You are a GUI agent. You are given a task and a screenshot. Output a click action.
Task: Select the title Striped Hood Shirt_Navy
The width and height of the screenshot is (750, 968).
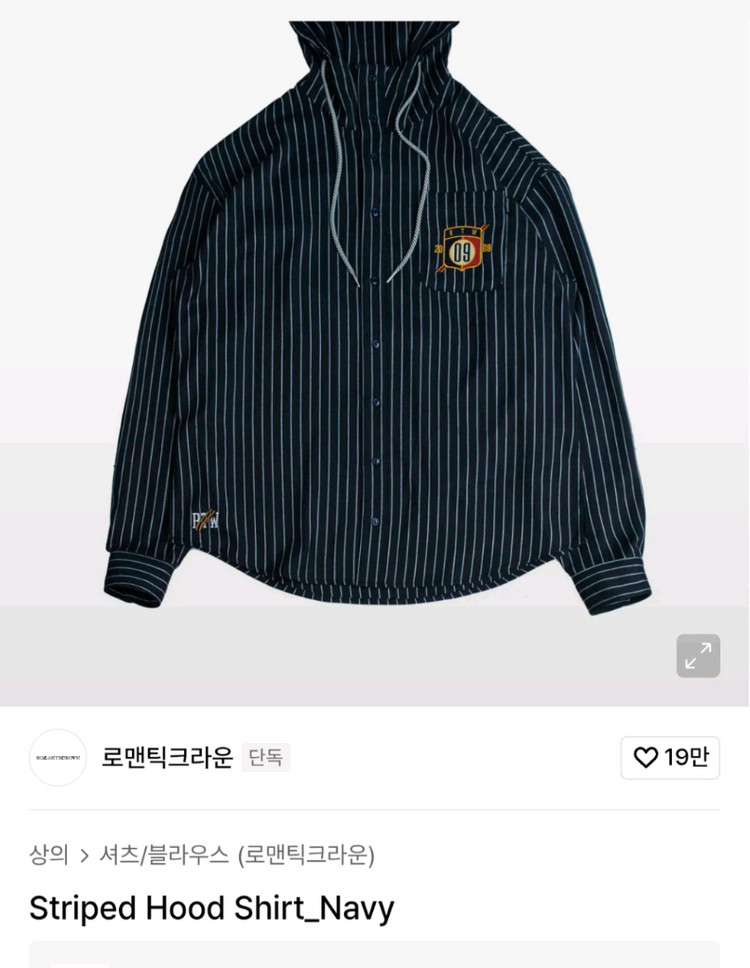(211, 907)
